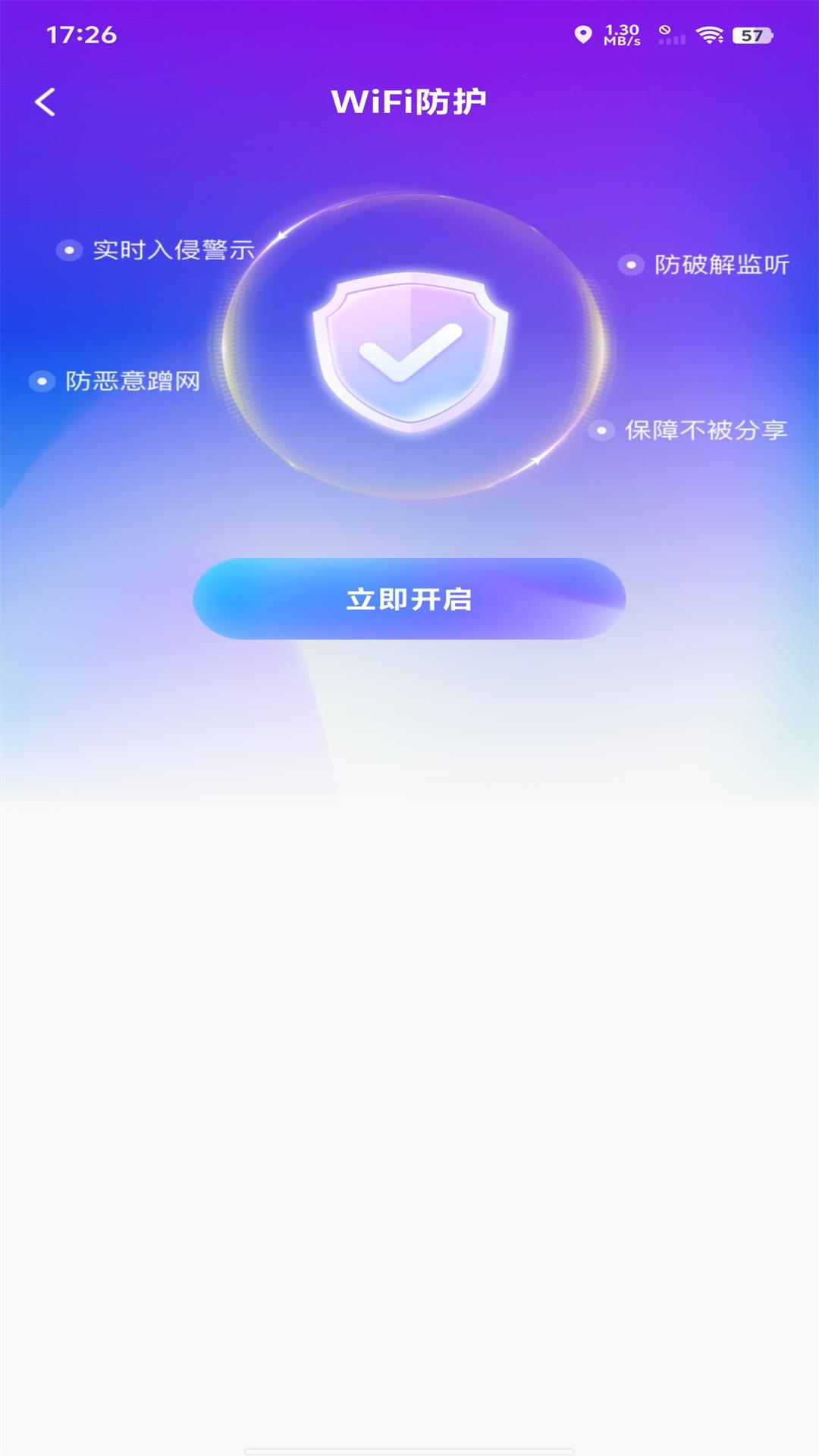Go back from the WiFi防护 page

click(x=45, y=102)
